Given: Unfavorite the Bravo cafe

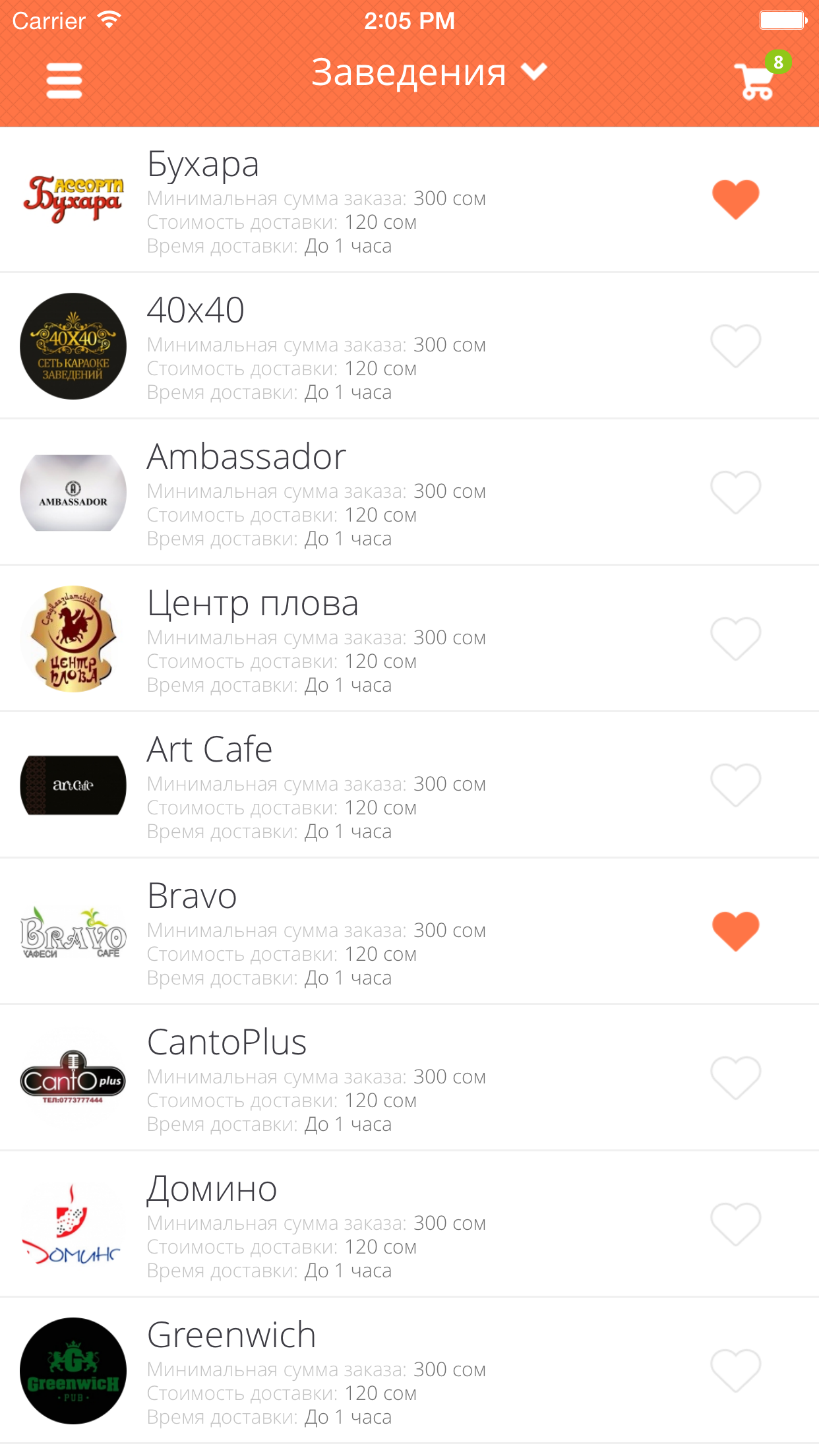Looking at the screenshot, I should pos(736,931).
